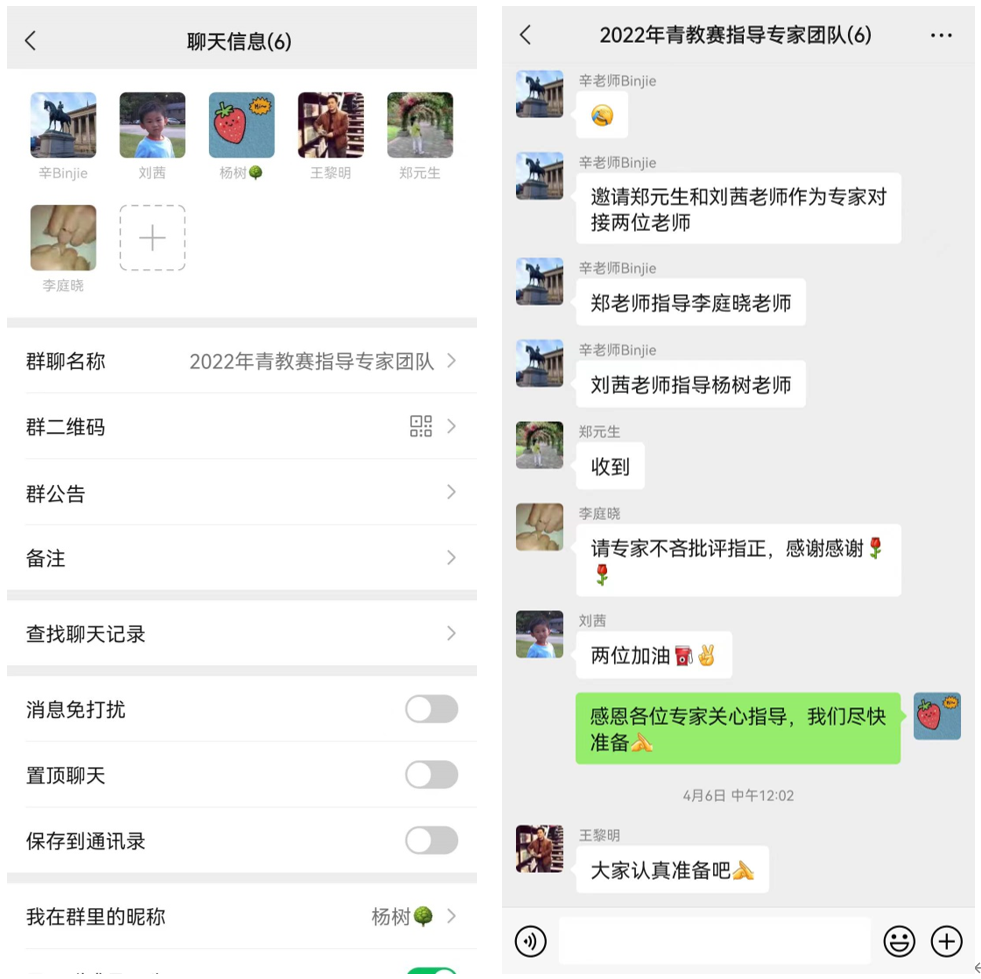The width and height of the screenshot is (981, 979).
Task: Focus the chat message input field
Action: [714, 941]
